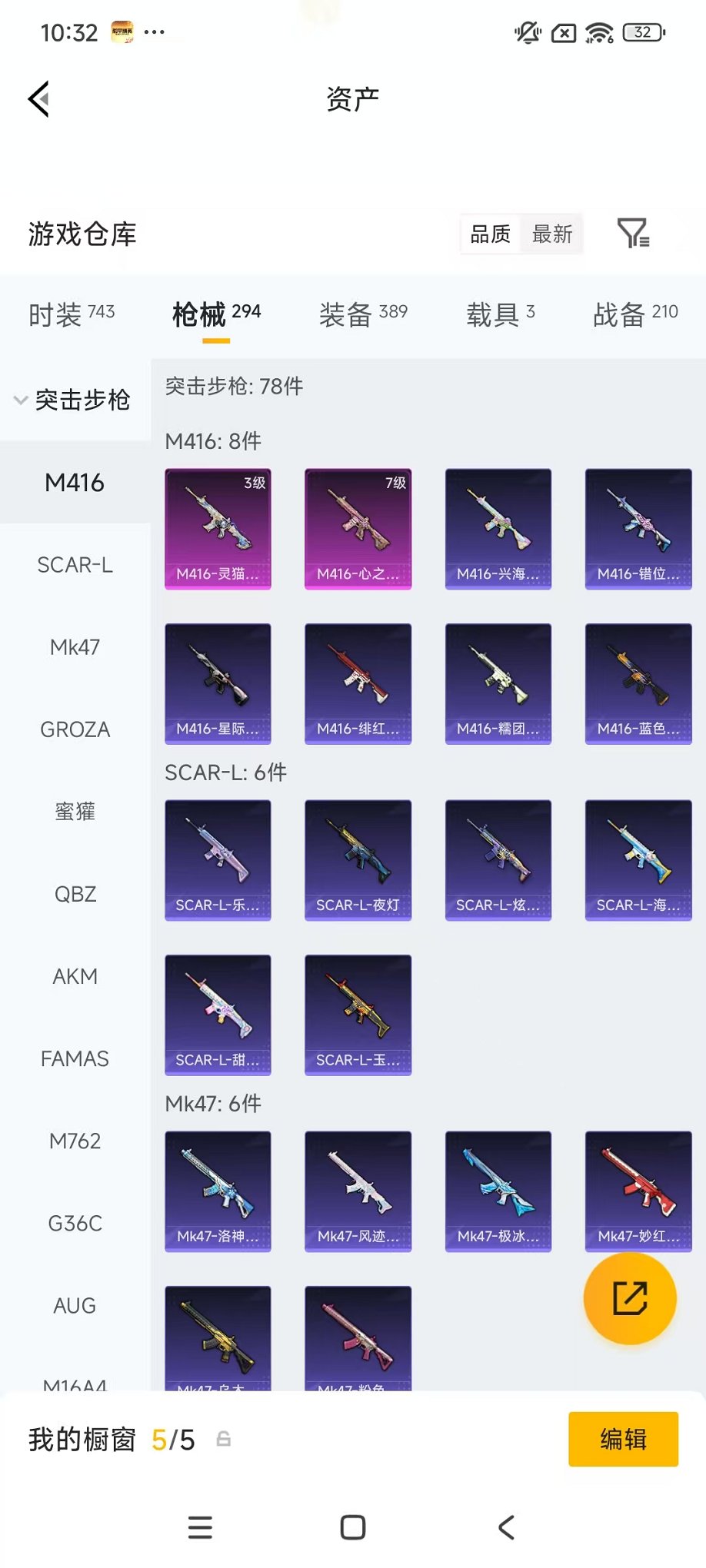Open the M416-灵猫 level 3 skin

[x=218, y=529]
